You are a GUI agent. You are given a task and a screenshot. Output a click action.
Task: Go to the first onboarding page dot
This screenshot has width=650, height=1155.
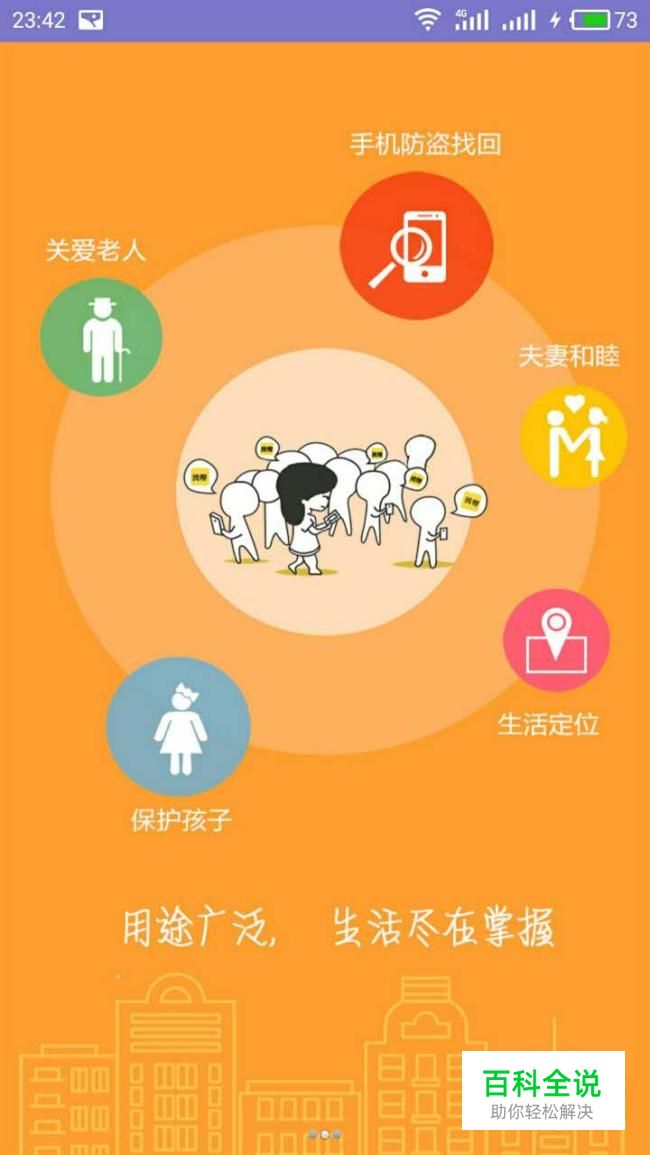coord(312,1134)
